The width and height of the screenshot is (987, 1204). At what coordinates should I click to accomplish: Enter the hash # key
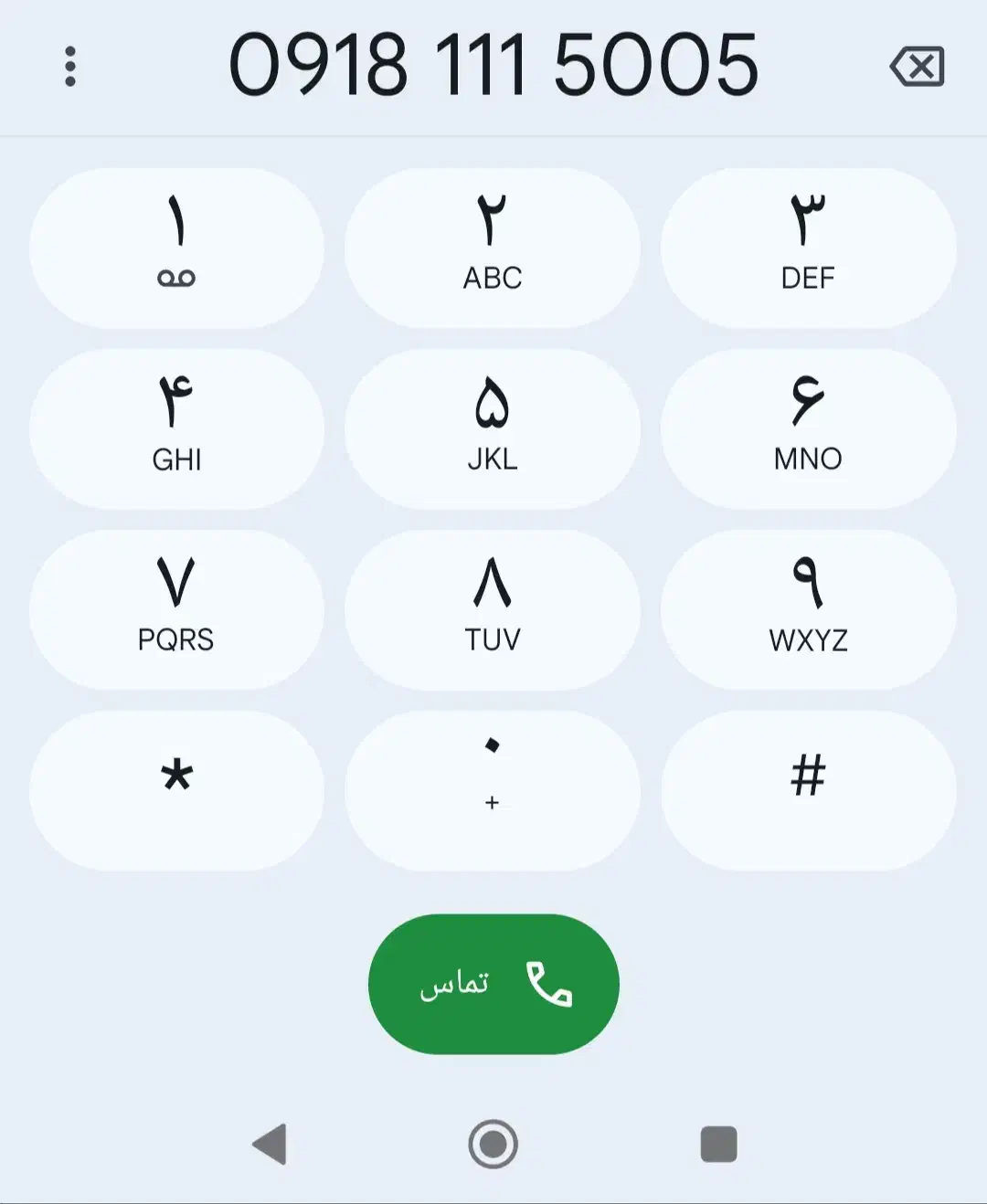pos(808,790)
